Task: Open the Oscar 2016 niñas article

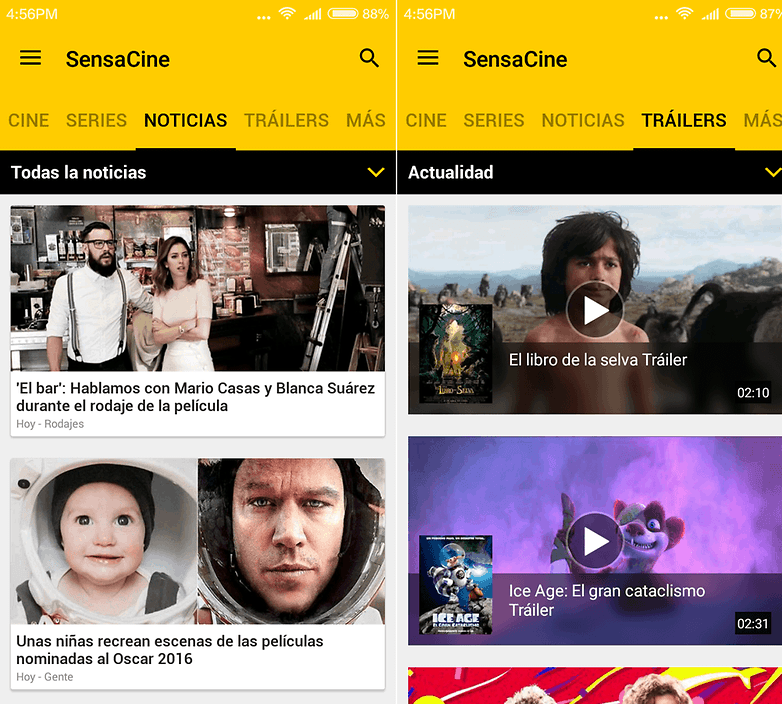Action: [x=196, y=649]
